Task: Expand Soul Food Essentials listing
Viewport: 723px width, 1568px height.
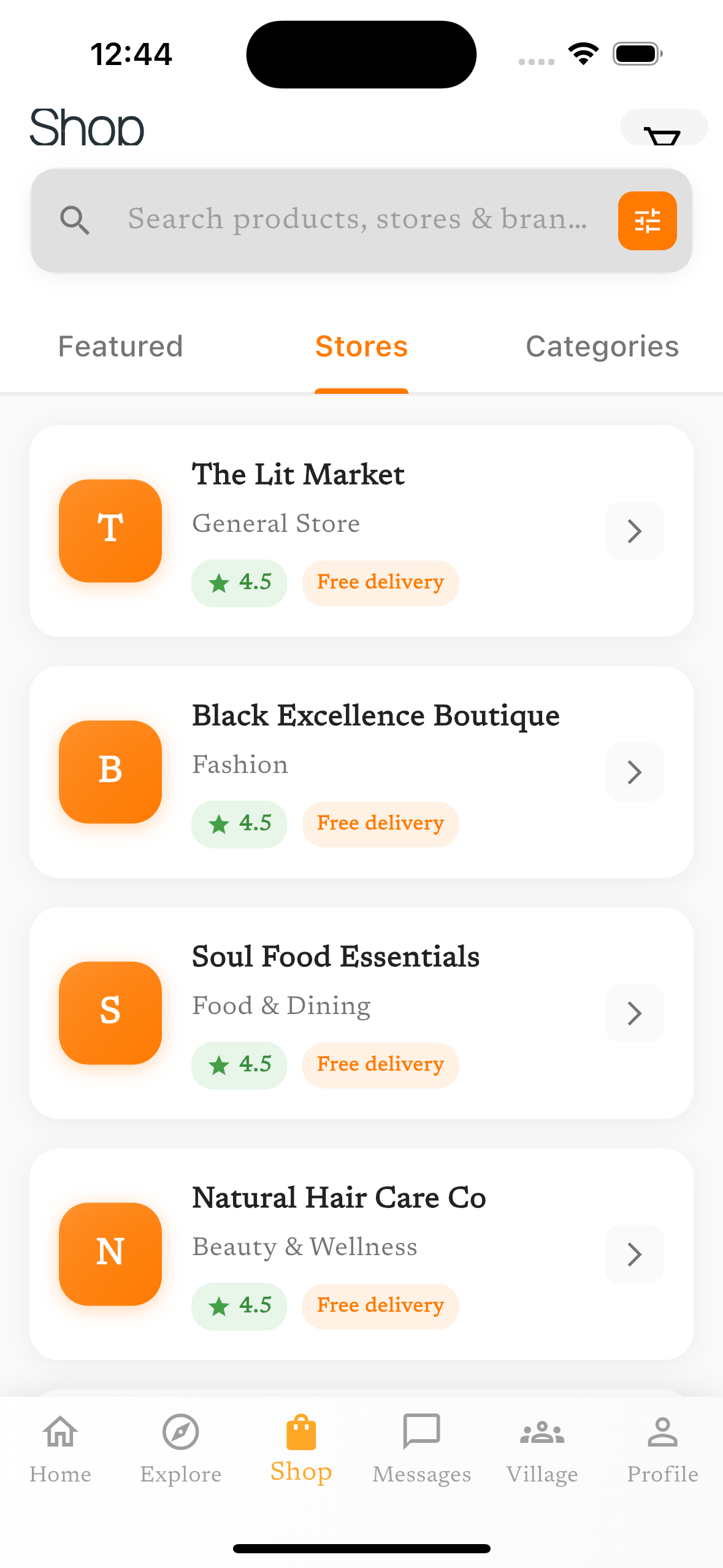Action: coord(634,1013)
